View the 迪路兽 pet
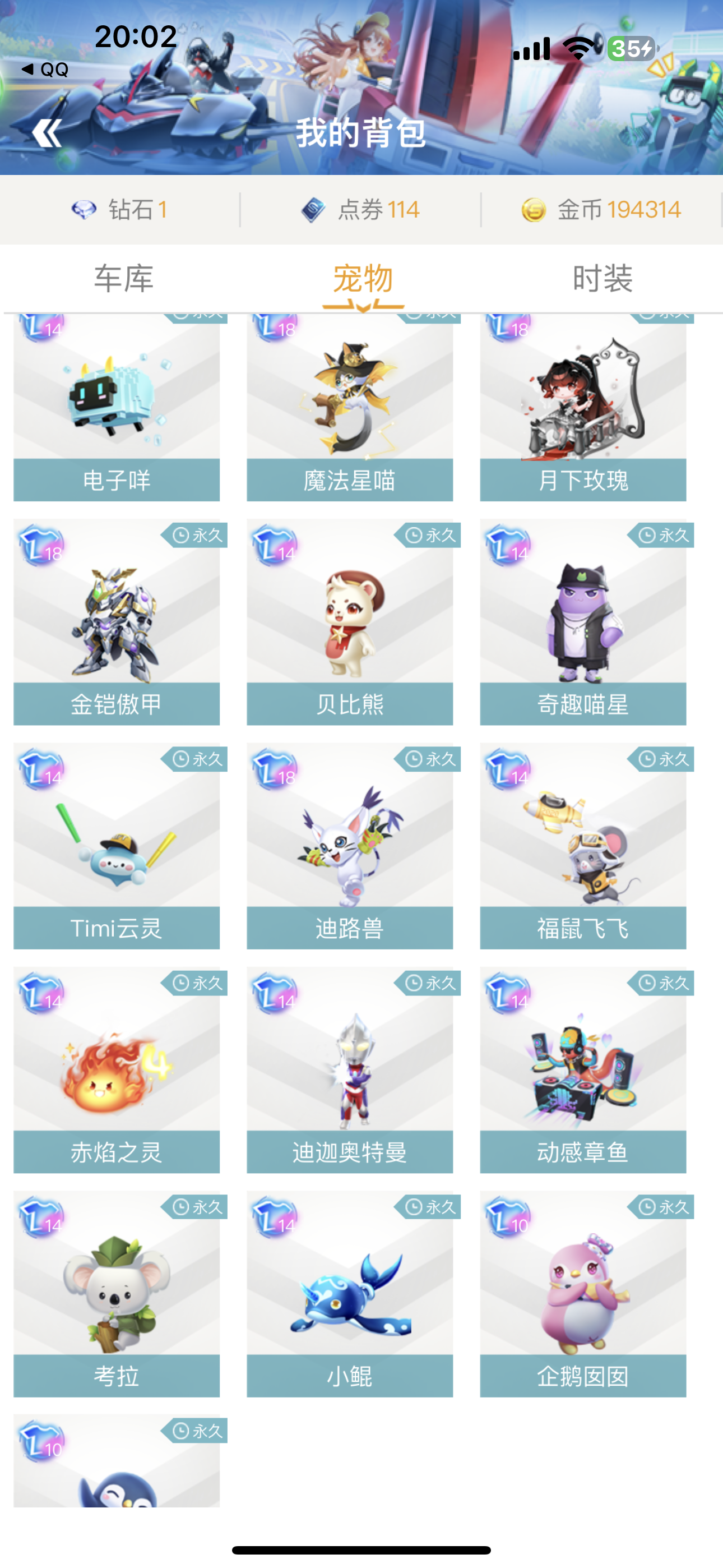Image resolution: width=723 pixels, height=1568 pixels. tap(349, 846)
